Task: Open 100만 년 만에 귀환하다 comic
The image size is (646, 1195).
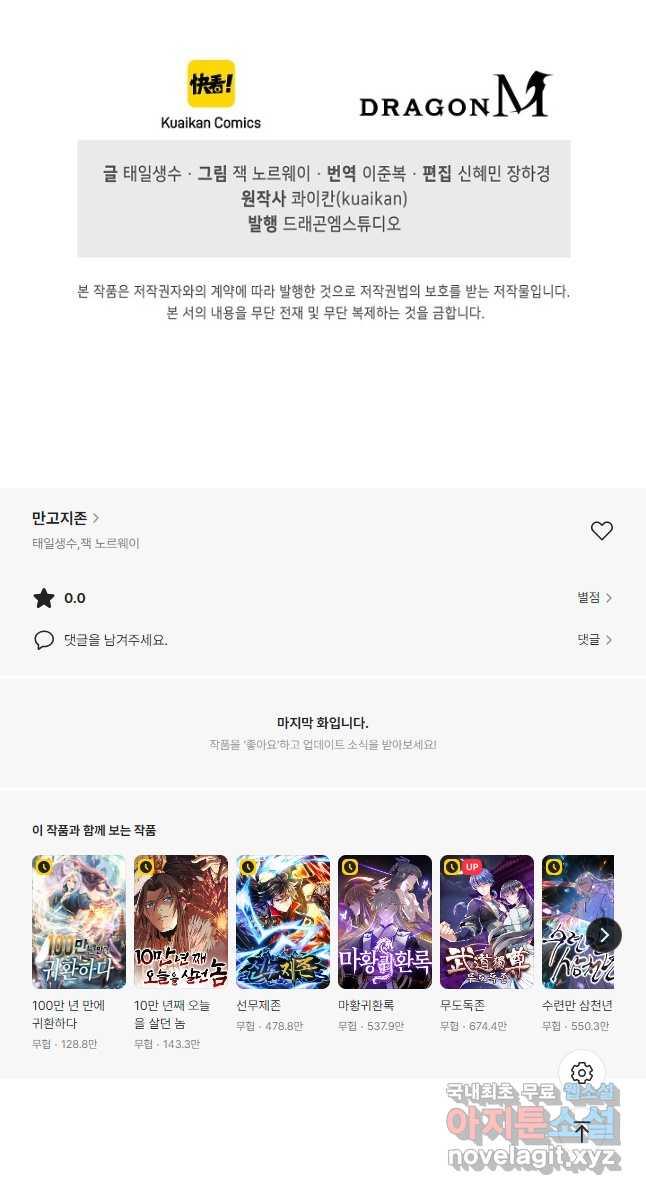Action: [79, 922]
